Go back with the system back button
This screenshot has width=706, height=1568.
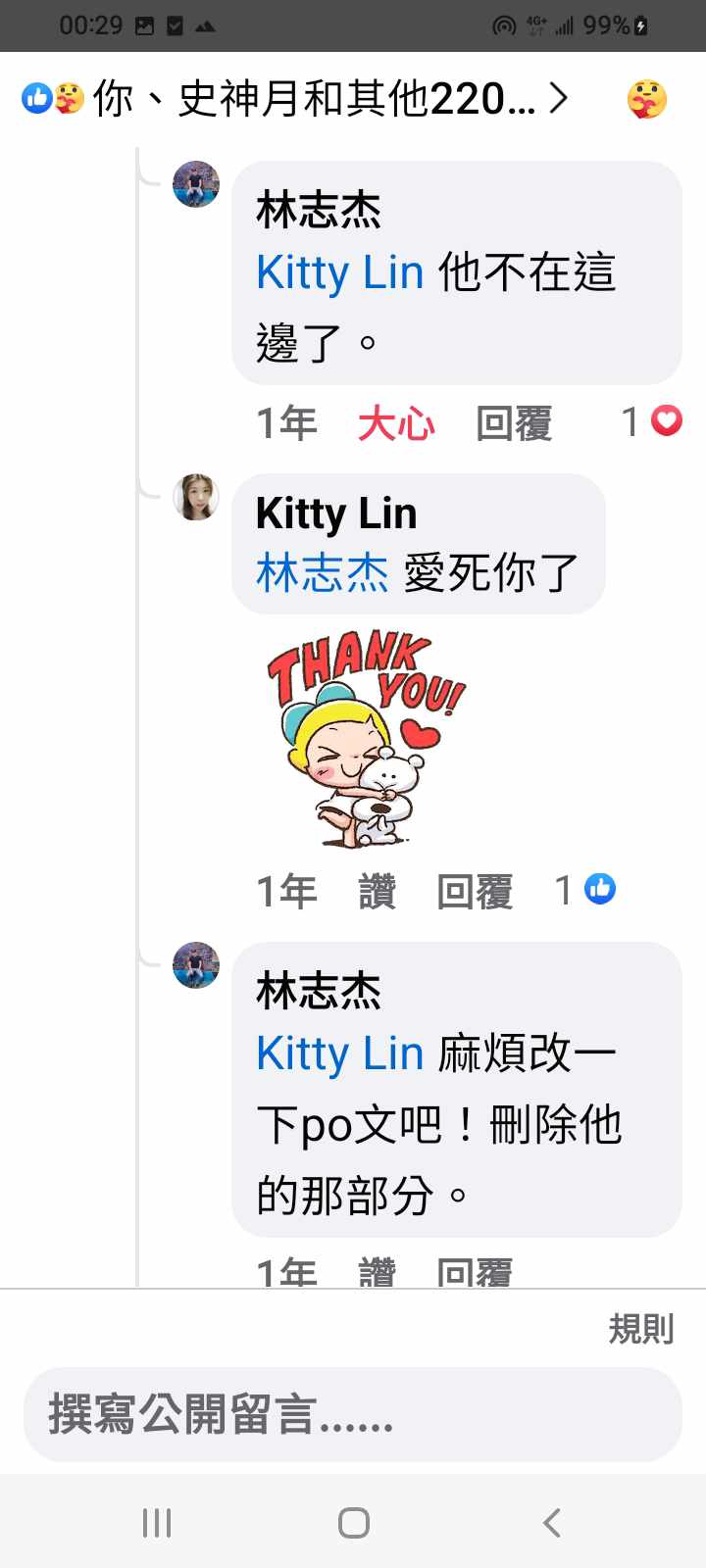pos(552,1523)
